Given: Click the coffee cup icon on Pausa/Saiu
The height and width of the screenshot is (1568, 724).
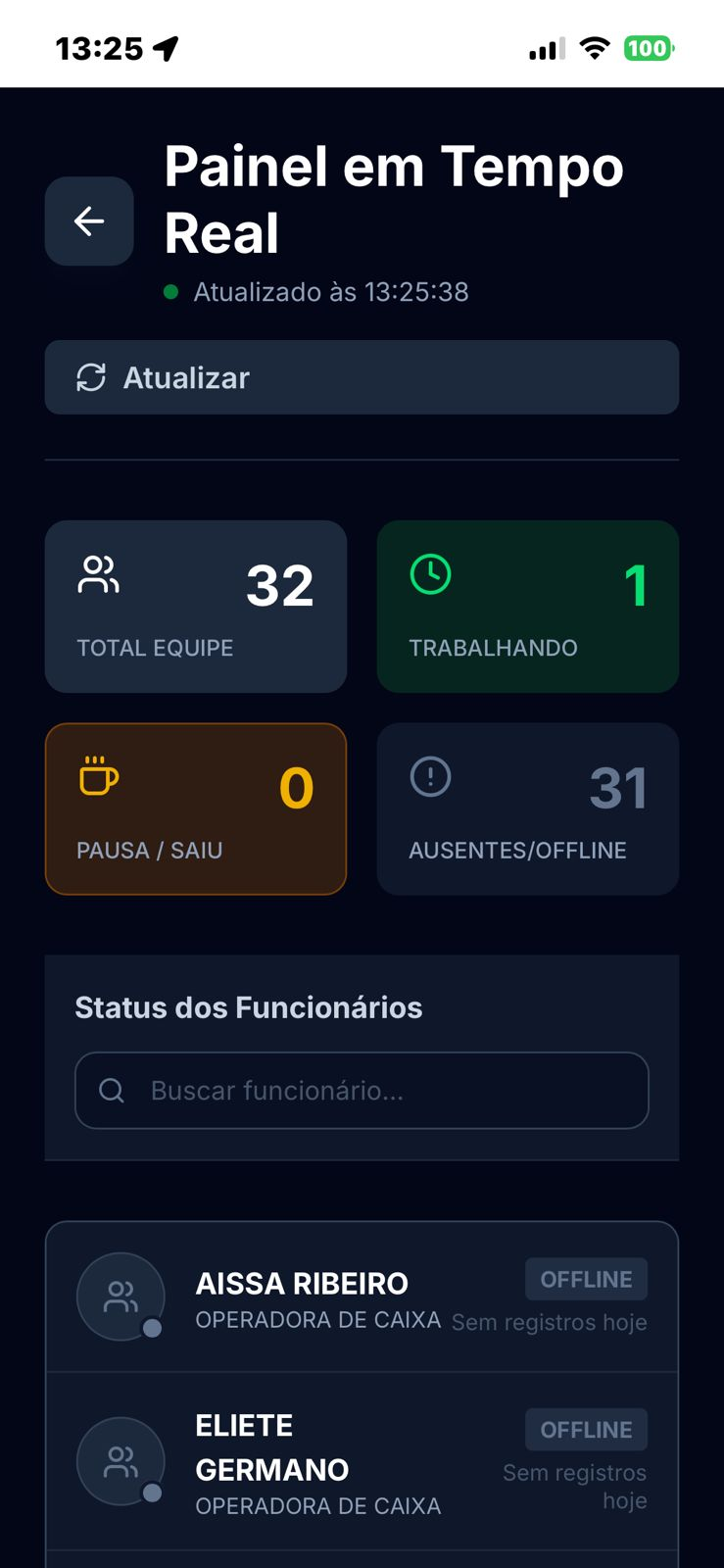Looking at the screenshot, I should (x=98, y=779).
